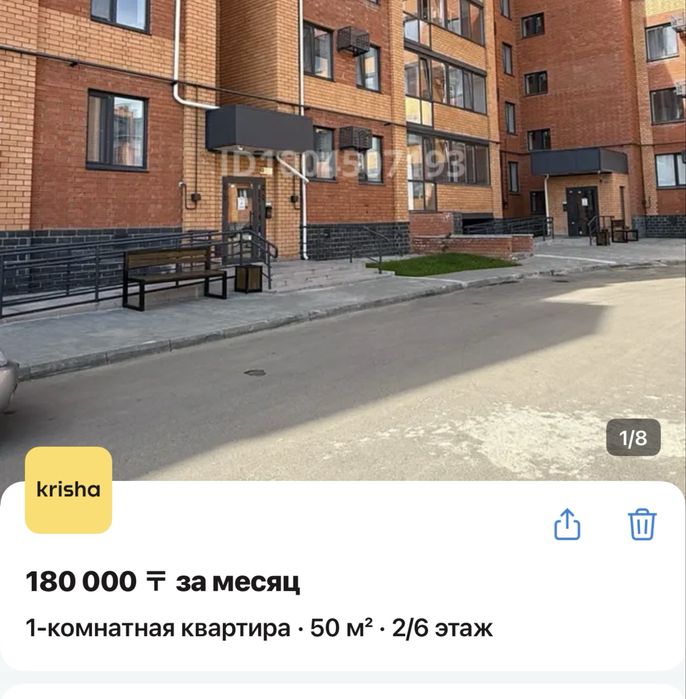This screenshot has width=686, height=699.
Task: Share this apartment listing
Action: pyautogui.click(x=567, y=524)
